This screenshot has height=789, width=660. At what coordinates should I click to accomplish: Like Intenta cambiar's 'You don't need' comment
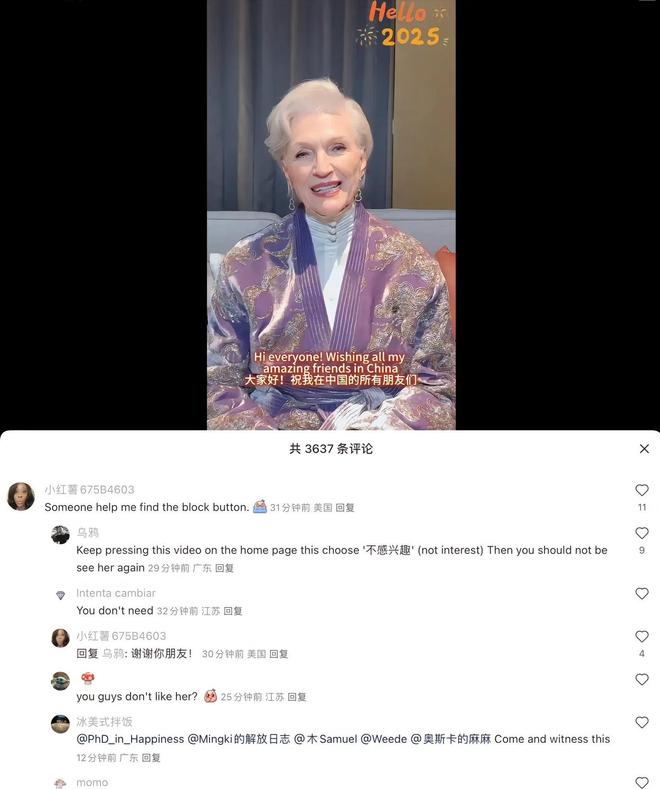642,594
